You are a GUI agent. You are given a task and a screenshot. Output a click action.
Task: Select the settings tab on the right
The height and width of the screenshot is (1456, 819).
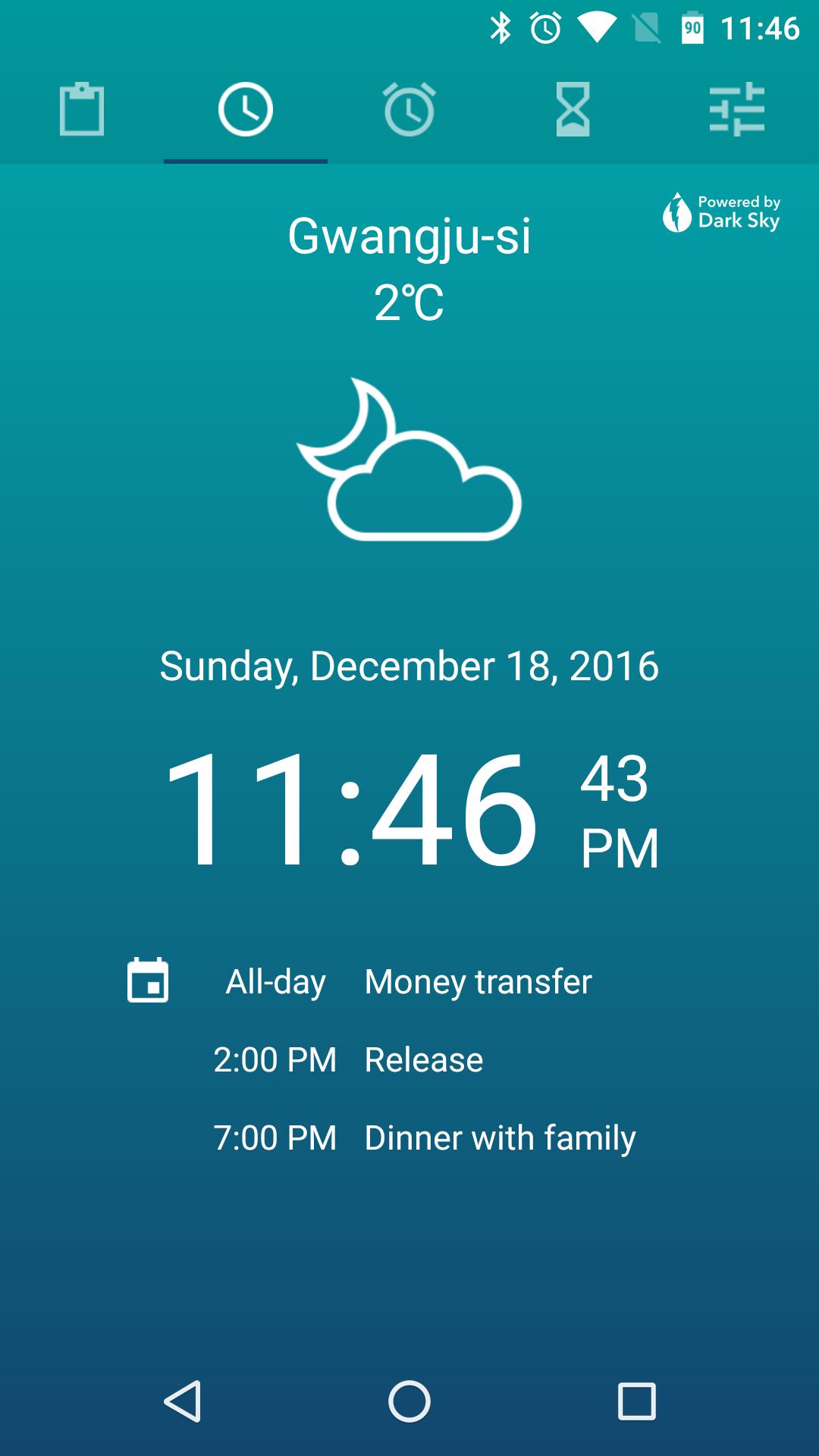click(x=736, y=110)
